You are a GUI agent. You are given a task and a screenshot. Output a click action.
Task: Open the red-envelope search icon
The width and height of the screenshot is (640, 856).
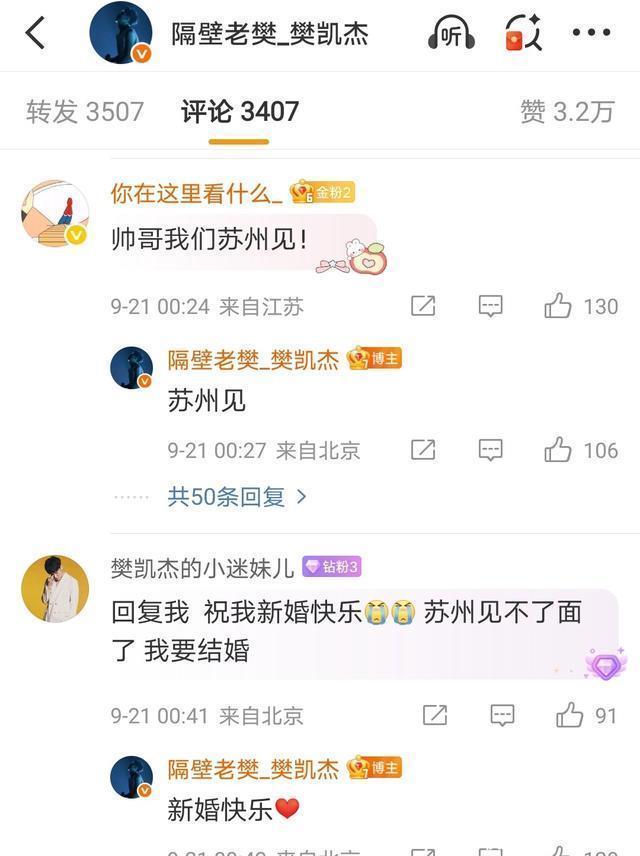tap(522, 34)
